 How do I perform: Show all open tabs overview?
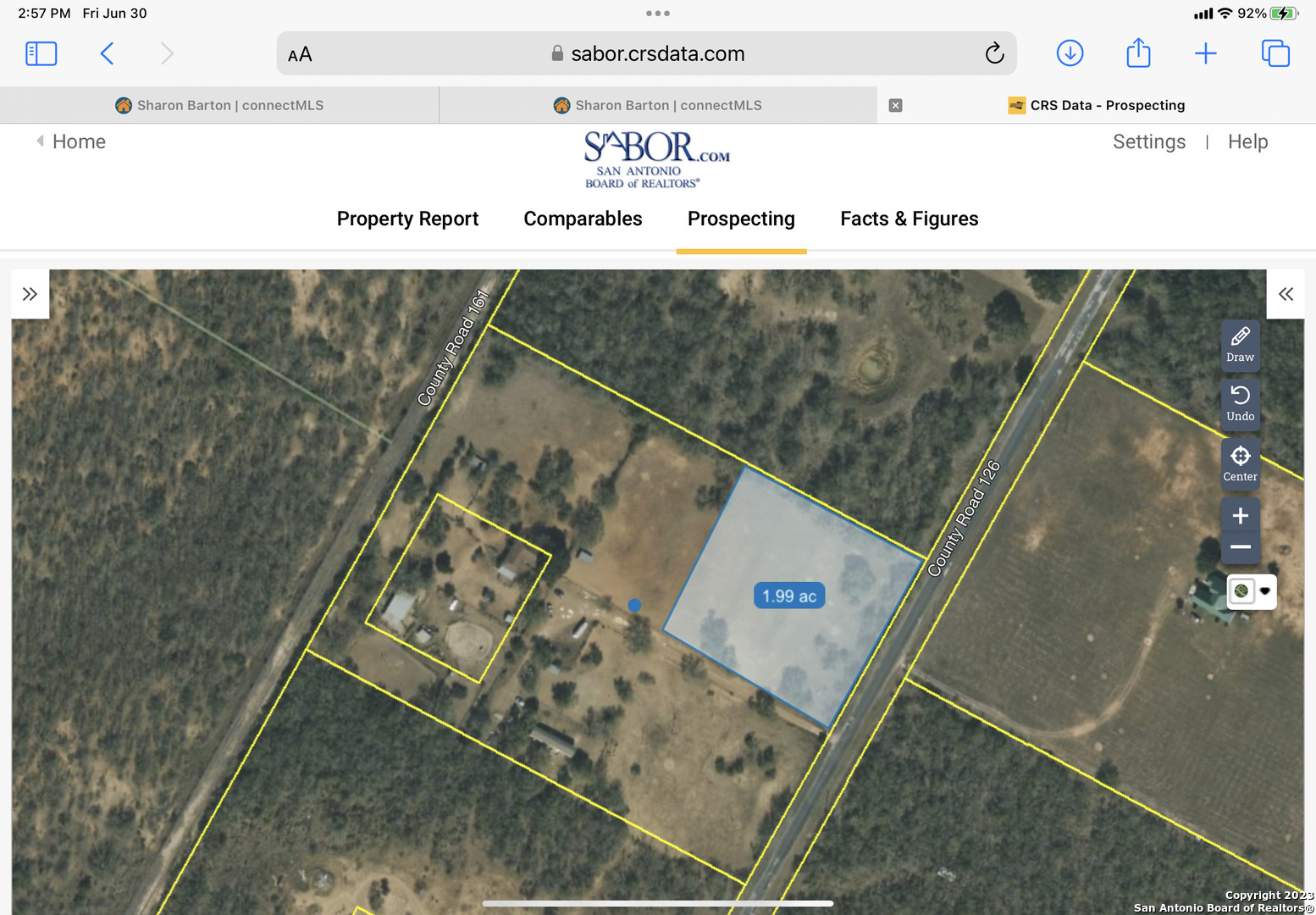pyautogui.click(x=1275, y=54)
